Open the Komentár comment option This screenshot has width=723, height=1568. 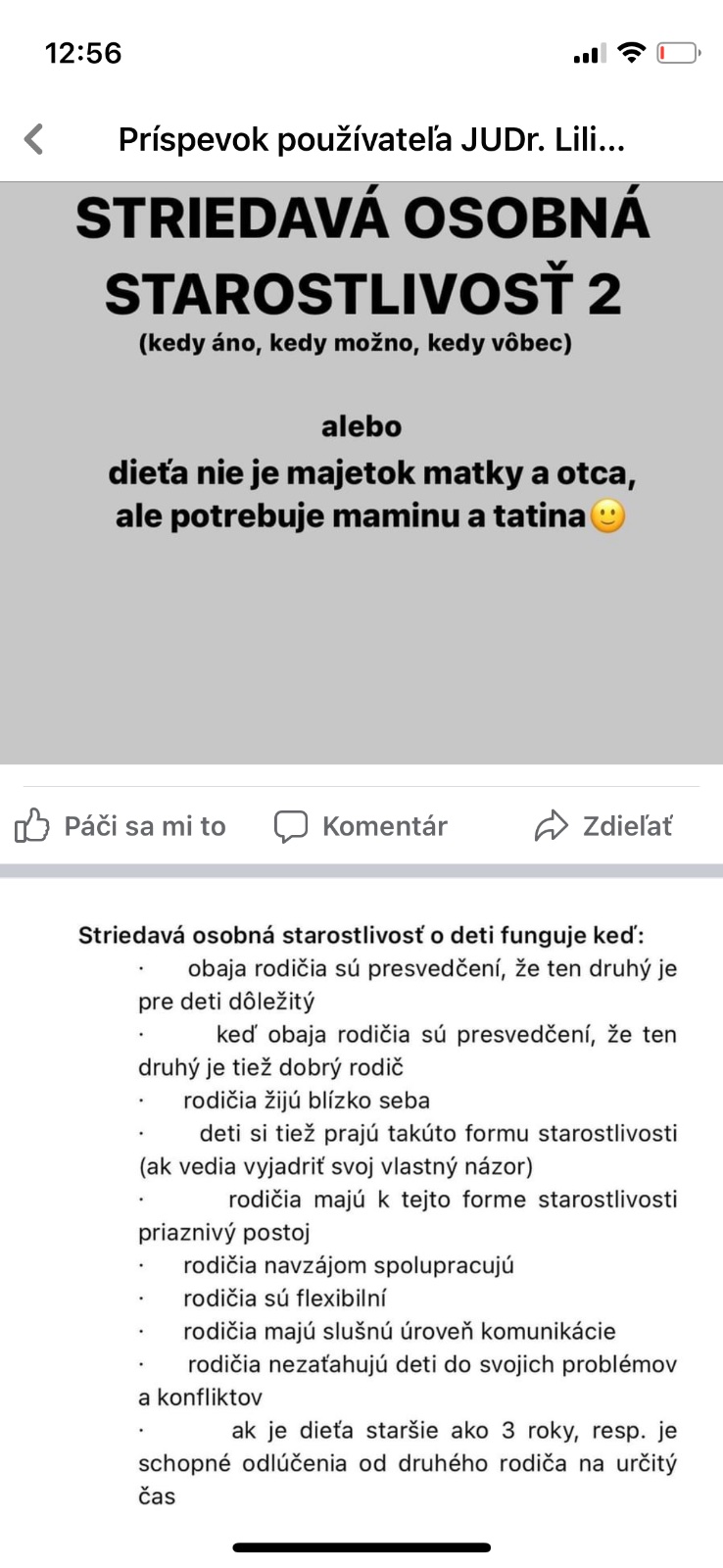361,826
